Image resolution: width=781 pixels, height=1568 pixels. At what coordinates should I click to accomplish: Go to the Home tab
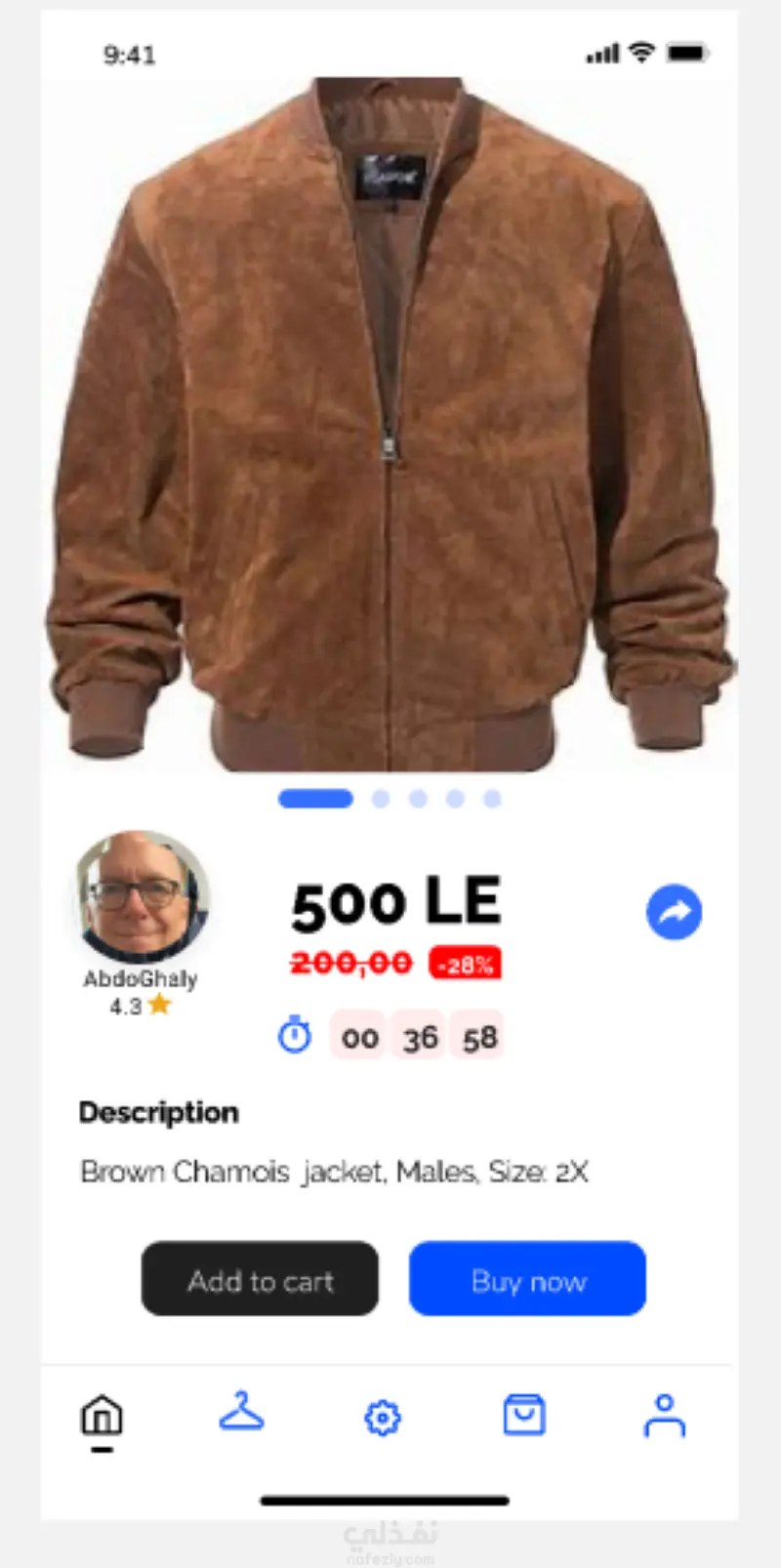pyautogui.click(x=103, y=1416)
